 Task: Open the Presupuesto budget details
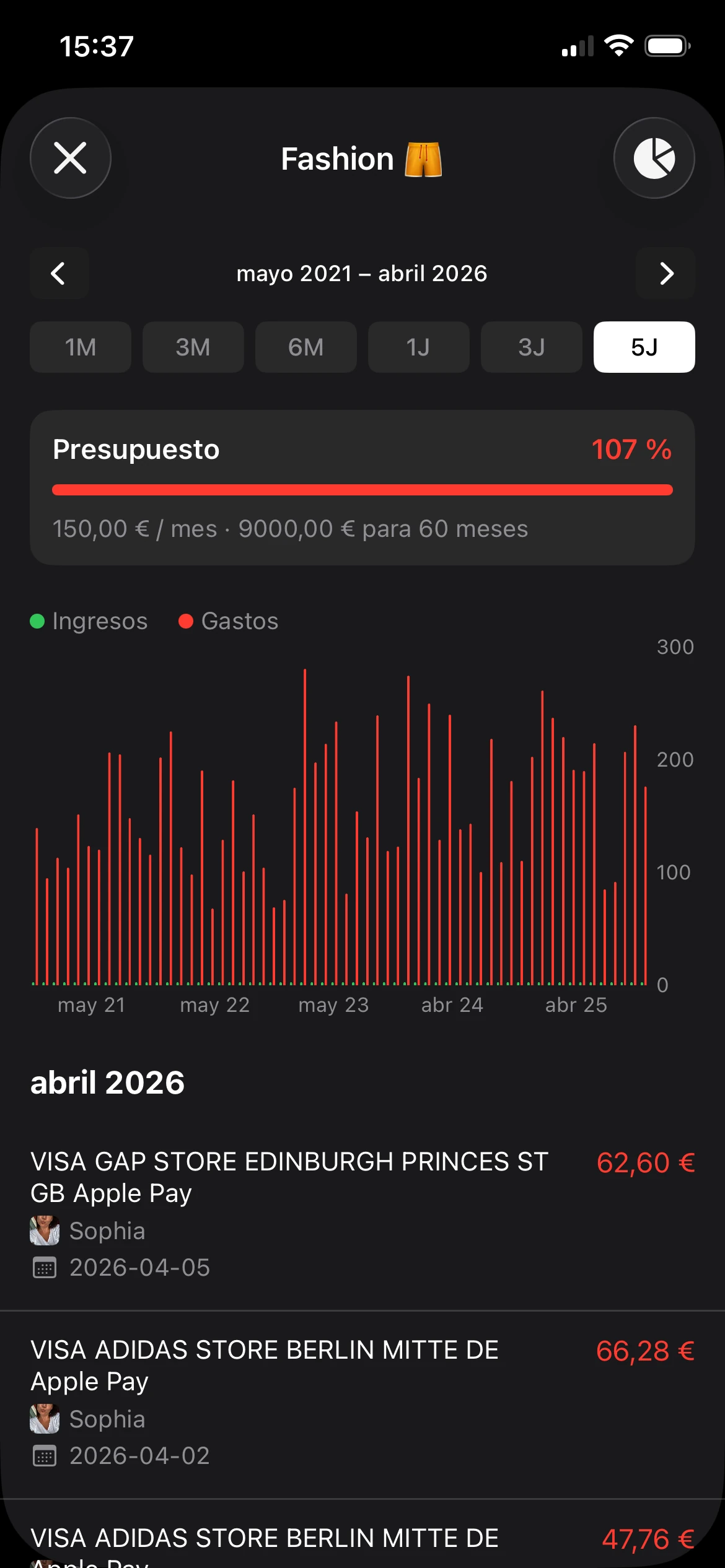(x=362, y=486)
